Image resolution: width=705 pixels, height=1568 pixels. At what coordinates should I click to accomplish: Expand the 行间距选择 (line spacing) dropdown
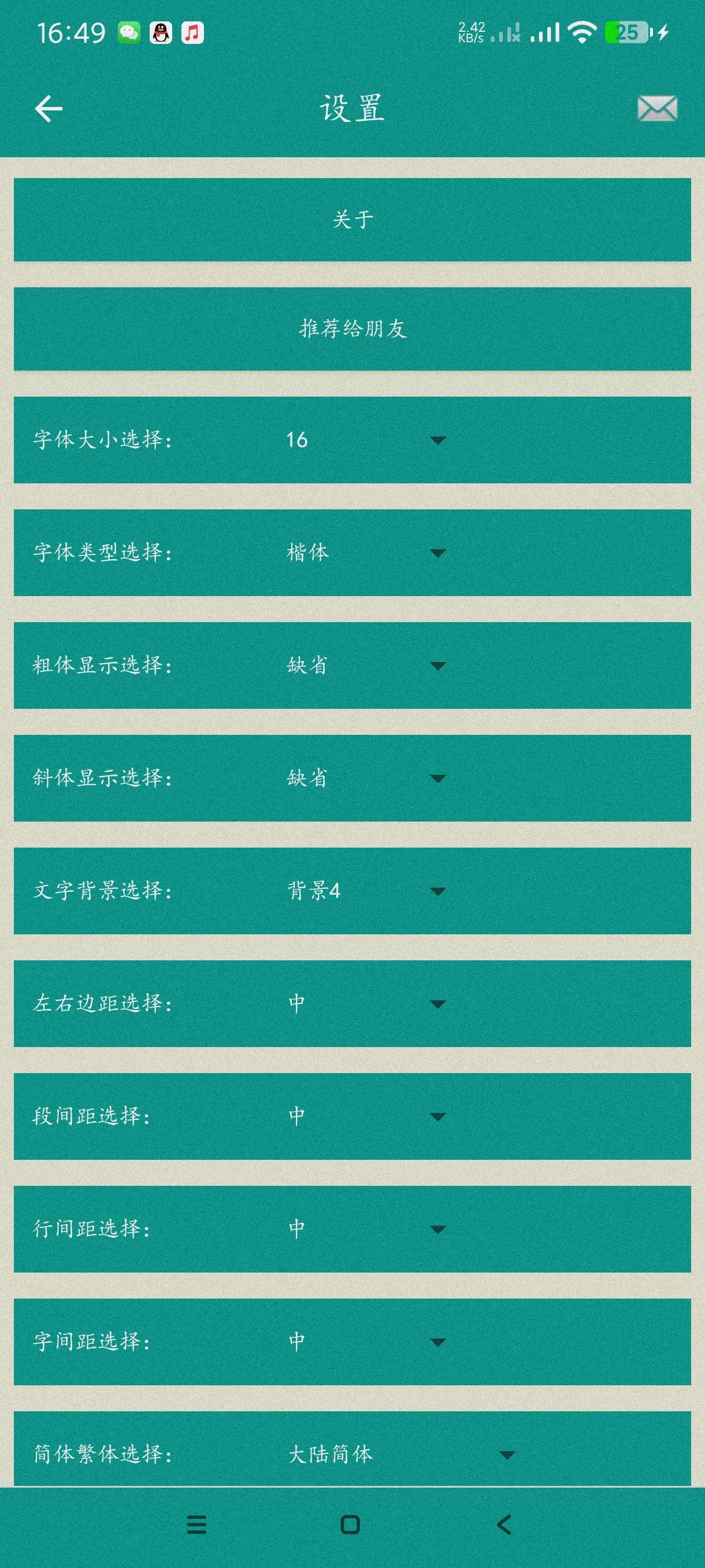pyautogui.click(x=365, y=1229)
